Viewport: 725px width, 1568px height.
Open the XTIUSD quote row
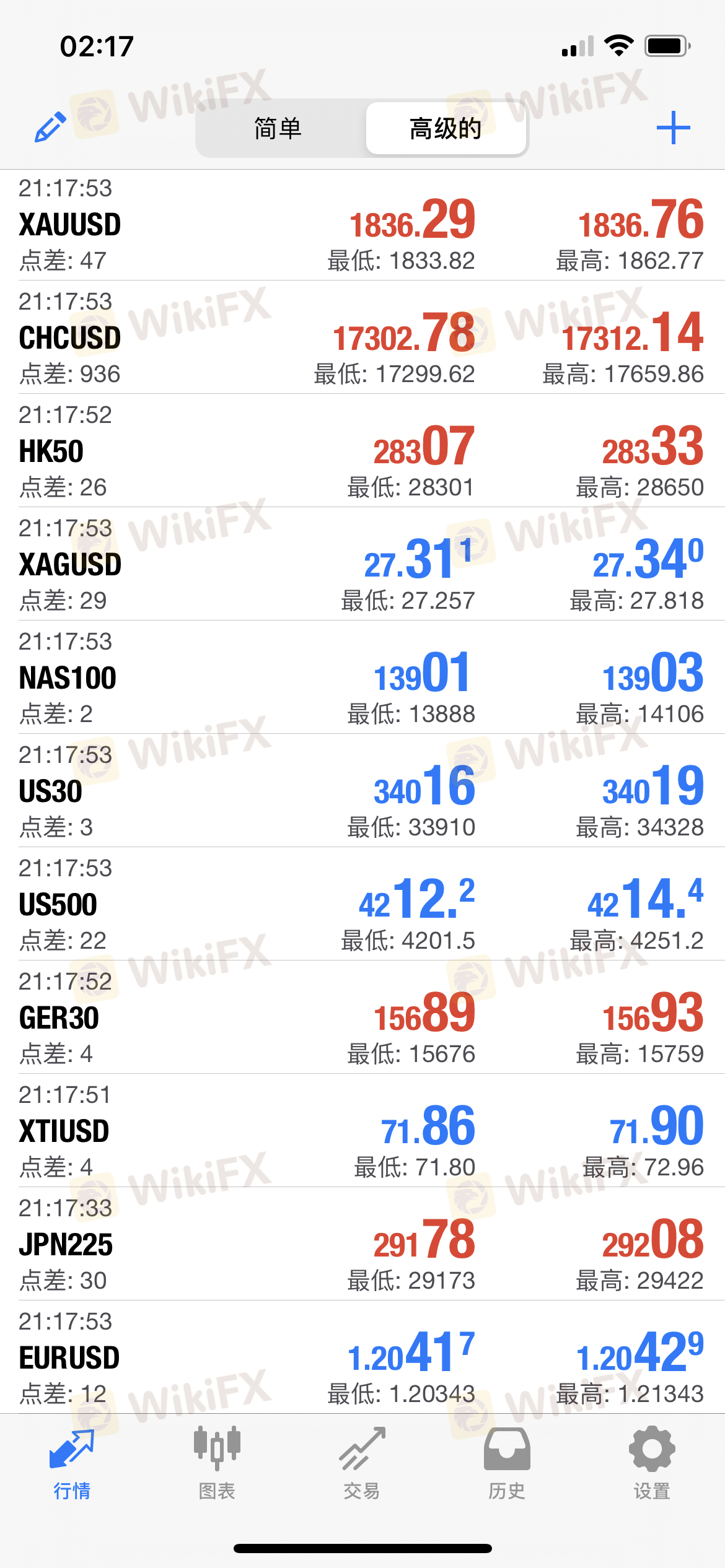coord(362,1131)
